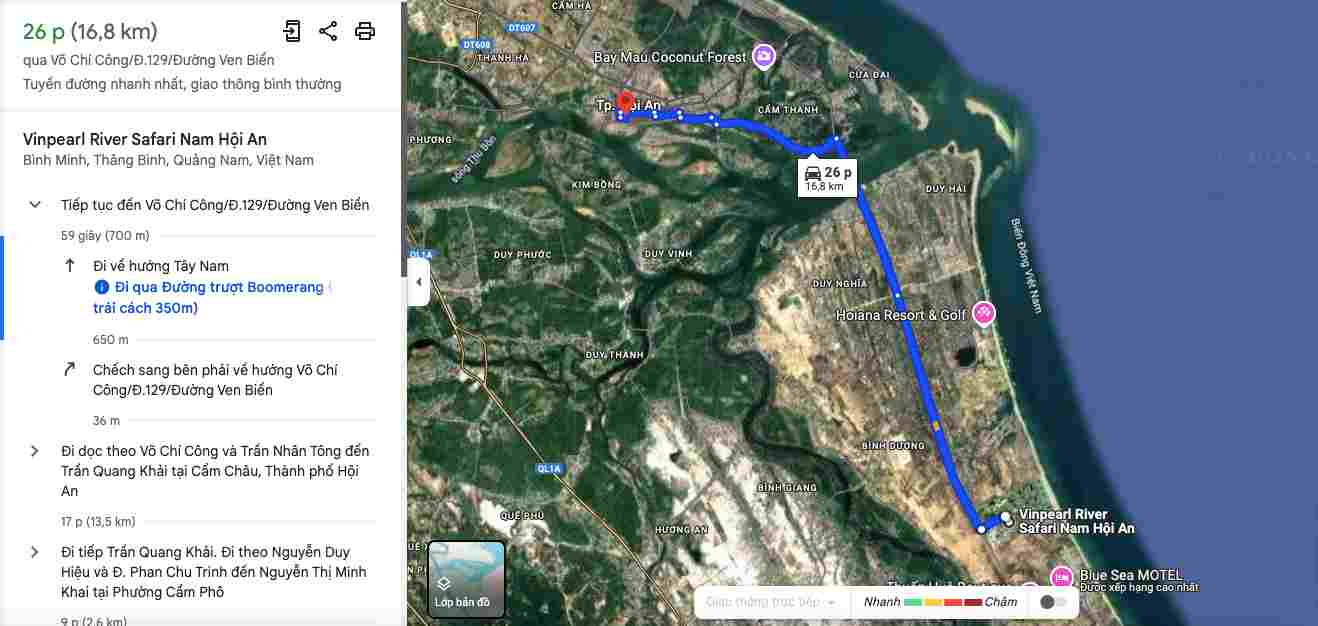Open the Bay Mau Coconut Forest marker
The image size is (1318, 626).
click(764, 57)
